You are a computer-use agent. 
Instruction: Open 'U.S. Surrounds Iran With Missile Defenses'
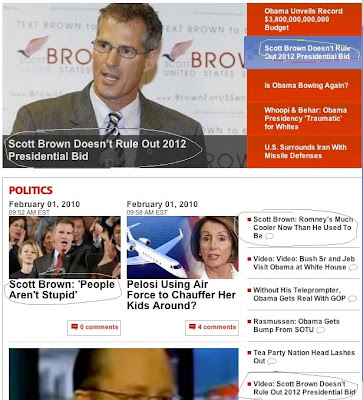click(x=305, y=151)
